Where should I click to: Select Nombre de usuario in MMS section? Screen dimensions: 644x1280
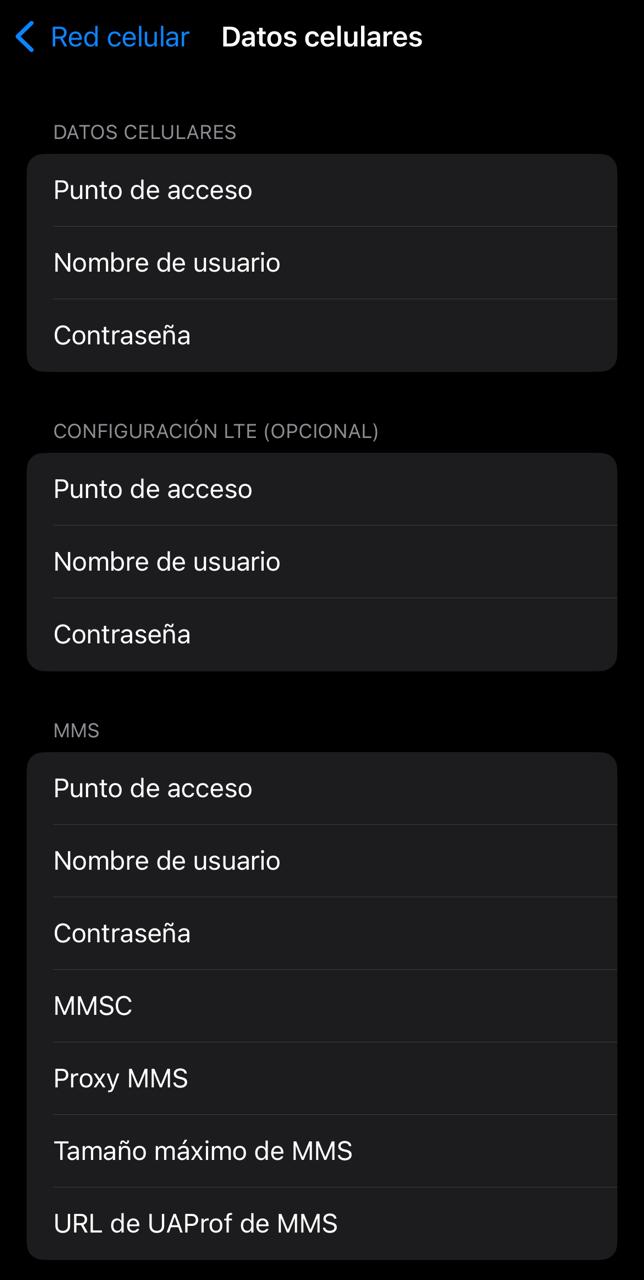[321, 861]
